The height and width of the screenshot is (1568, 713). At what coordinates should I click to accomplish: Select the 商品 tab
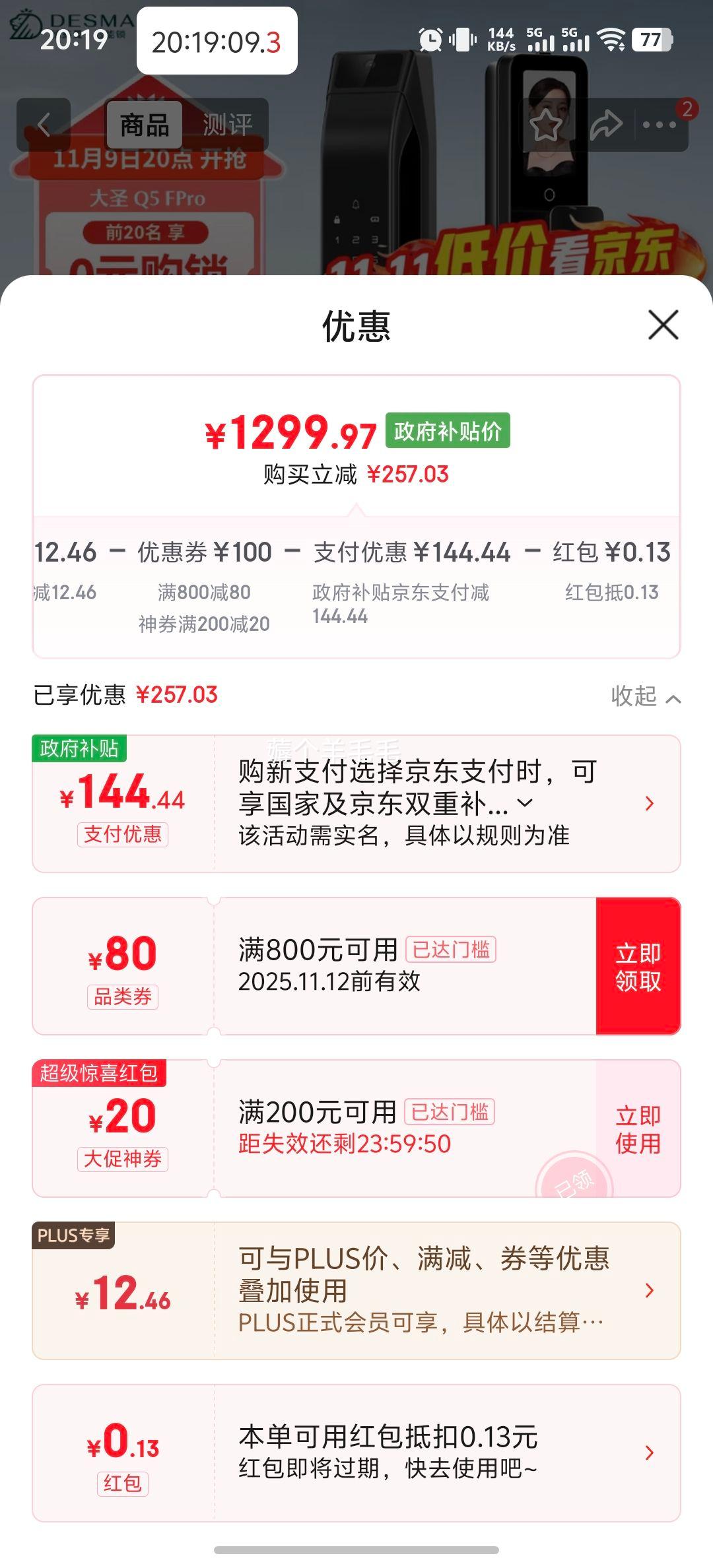pyautogui.click(x=147, y=125)
